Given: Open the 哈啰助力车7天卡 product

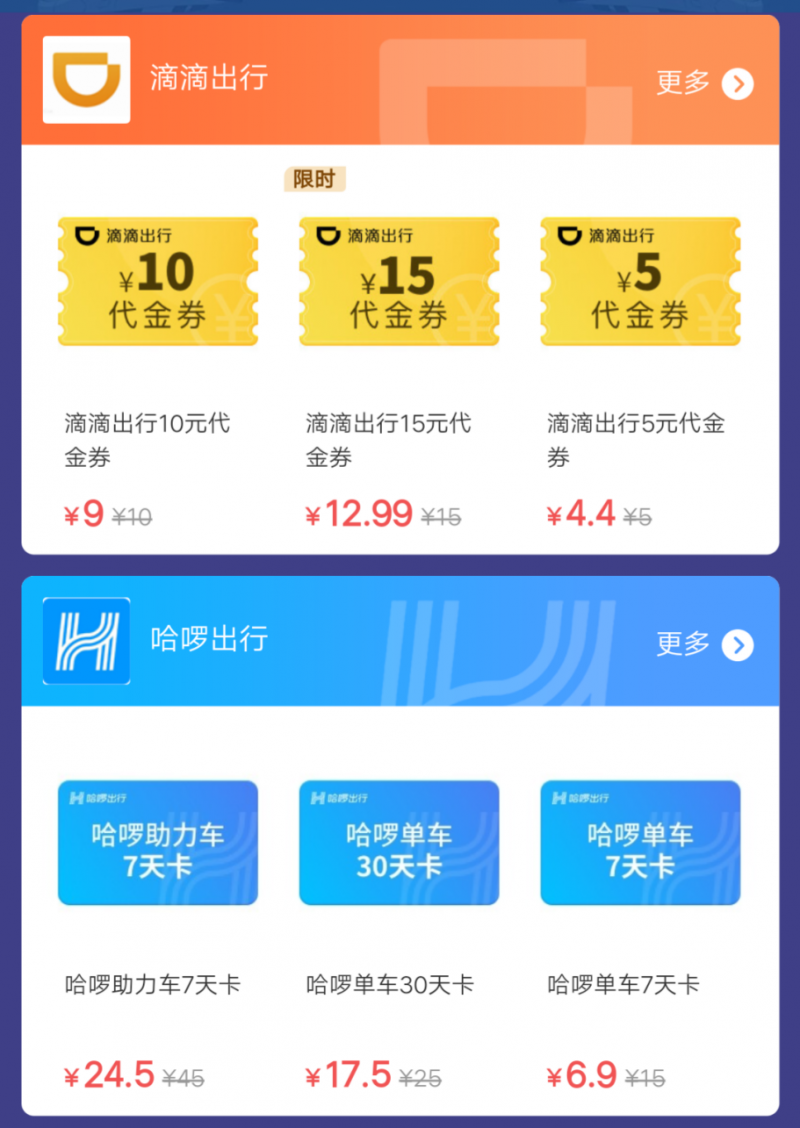Looking at the screenshot, I should pyautogui.click(x=158, y=843).
